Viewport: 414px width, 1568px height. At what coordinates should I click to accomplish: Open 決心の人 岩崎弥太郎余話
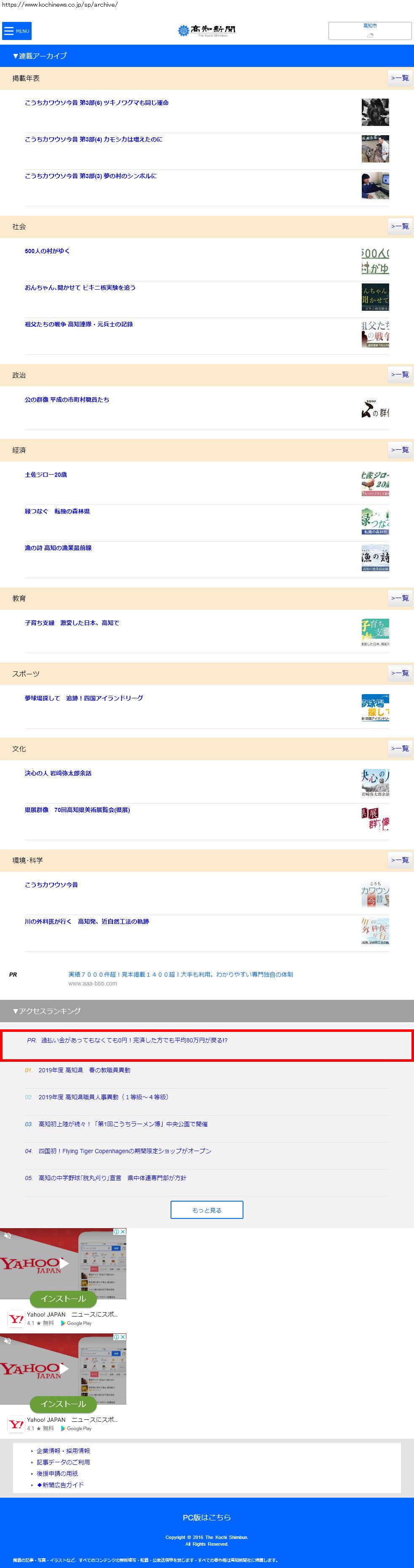tap(58, 774)
